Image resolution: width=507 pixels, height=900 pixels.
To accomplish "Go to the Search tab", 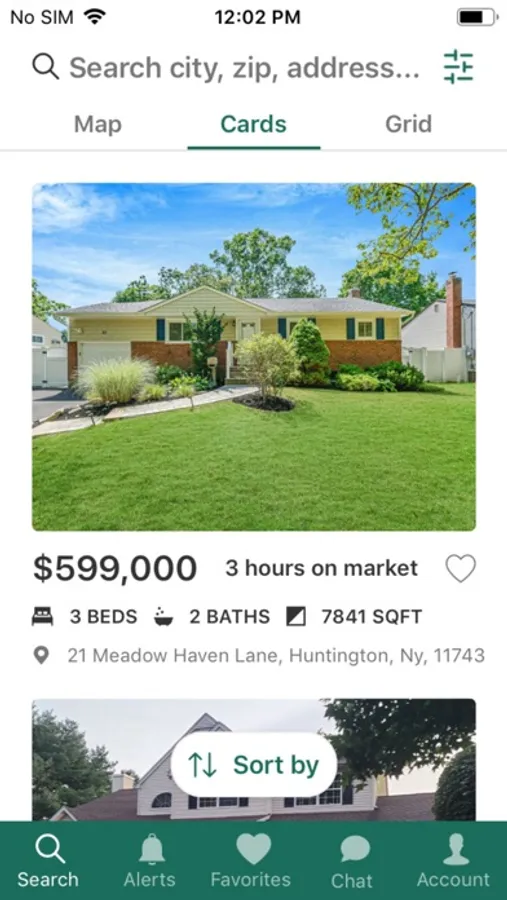I will (x=48, y=860).
